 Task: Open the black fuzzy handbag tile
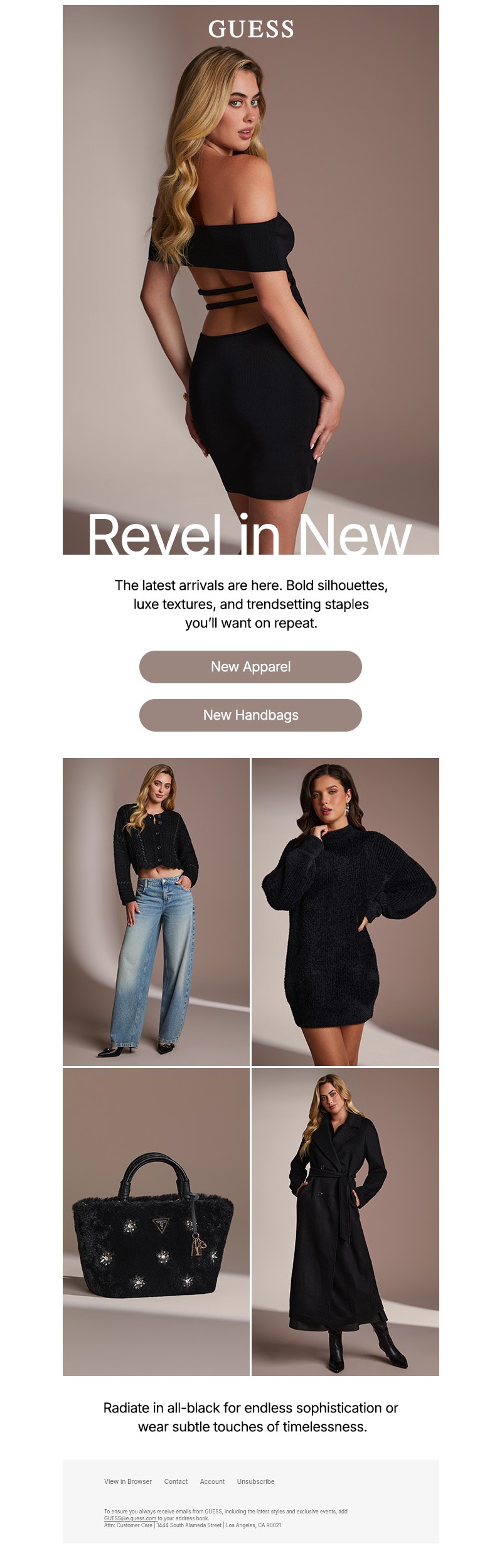(x=156, y=1221)
